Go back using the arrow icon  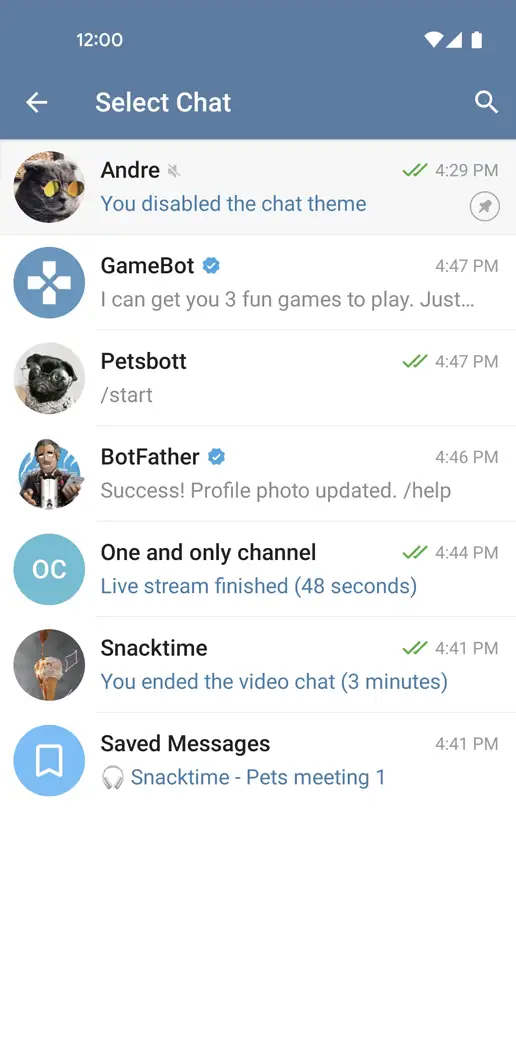click(x=36, y=102)
